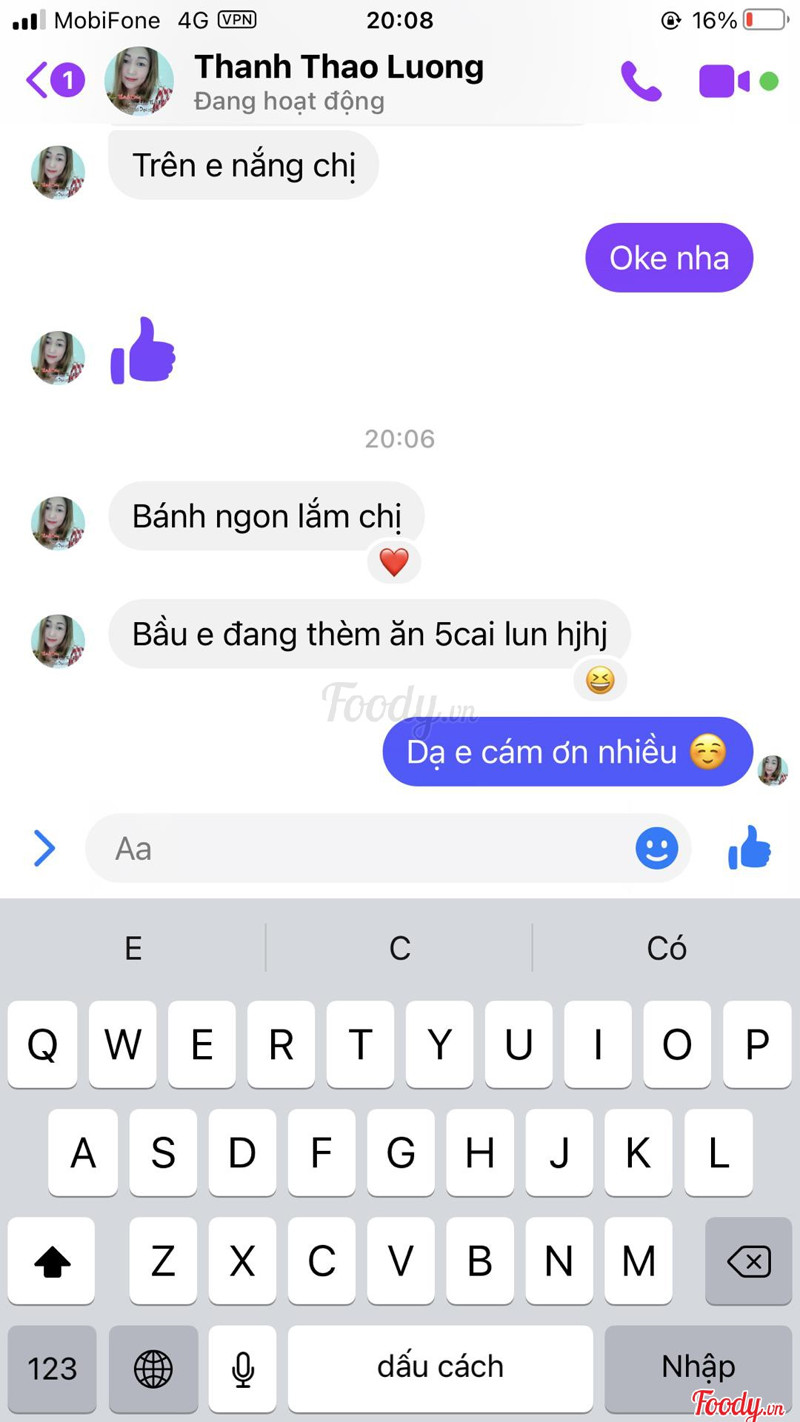800x1422 pixels.
Task: Tap the globe key to change keyboard language
Action: (153, 1368)
